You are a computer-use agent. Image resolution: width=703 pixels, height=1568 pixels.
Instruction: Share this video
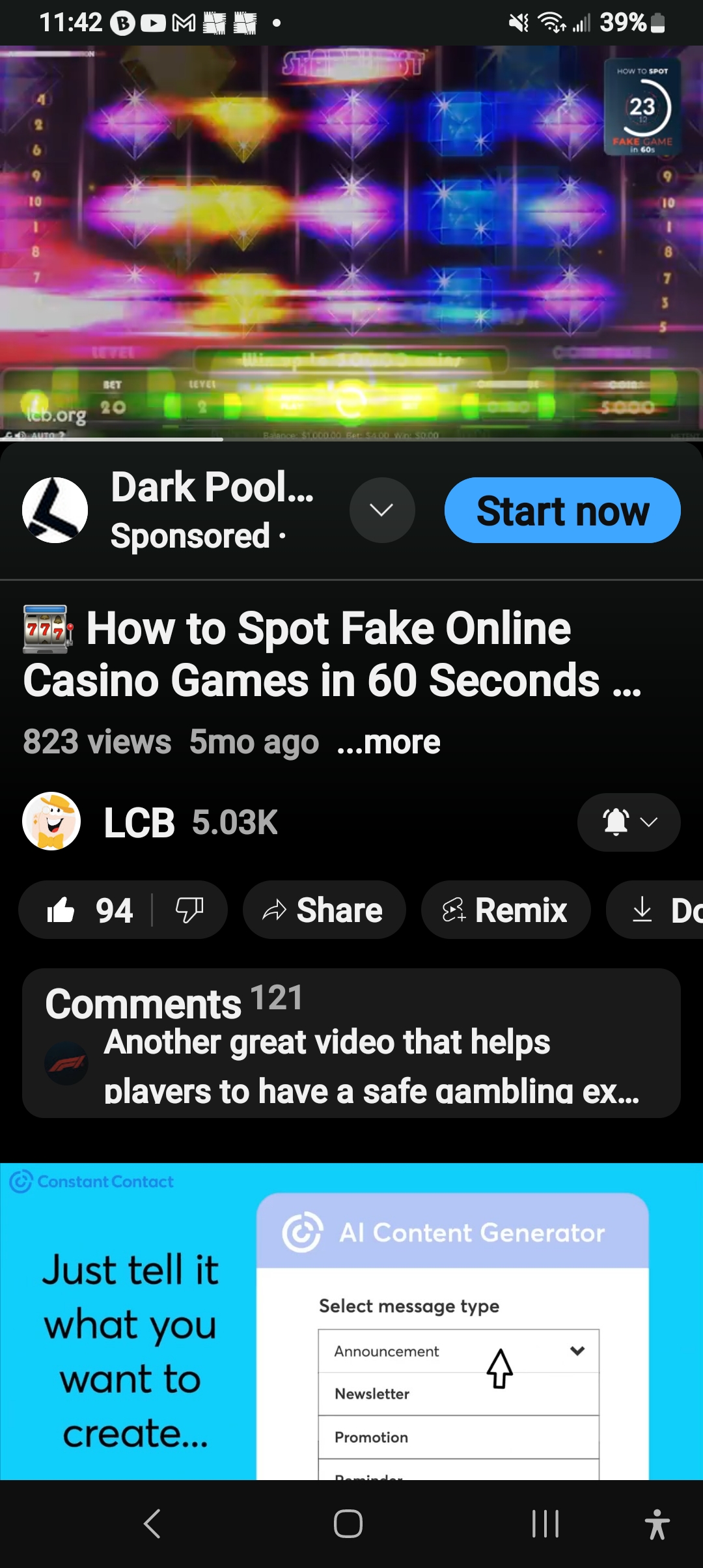coord(324,910)
